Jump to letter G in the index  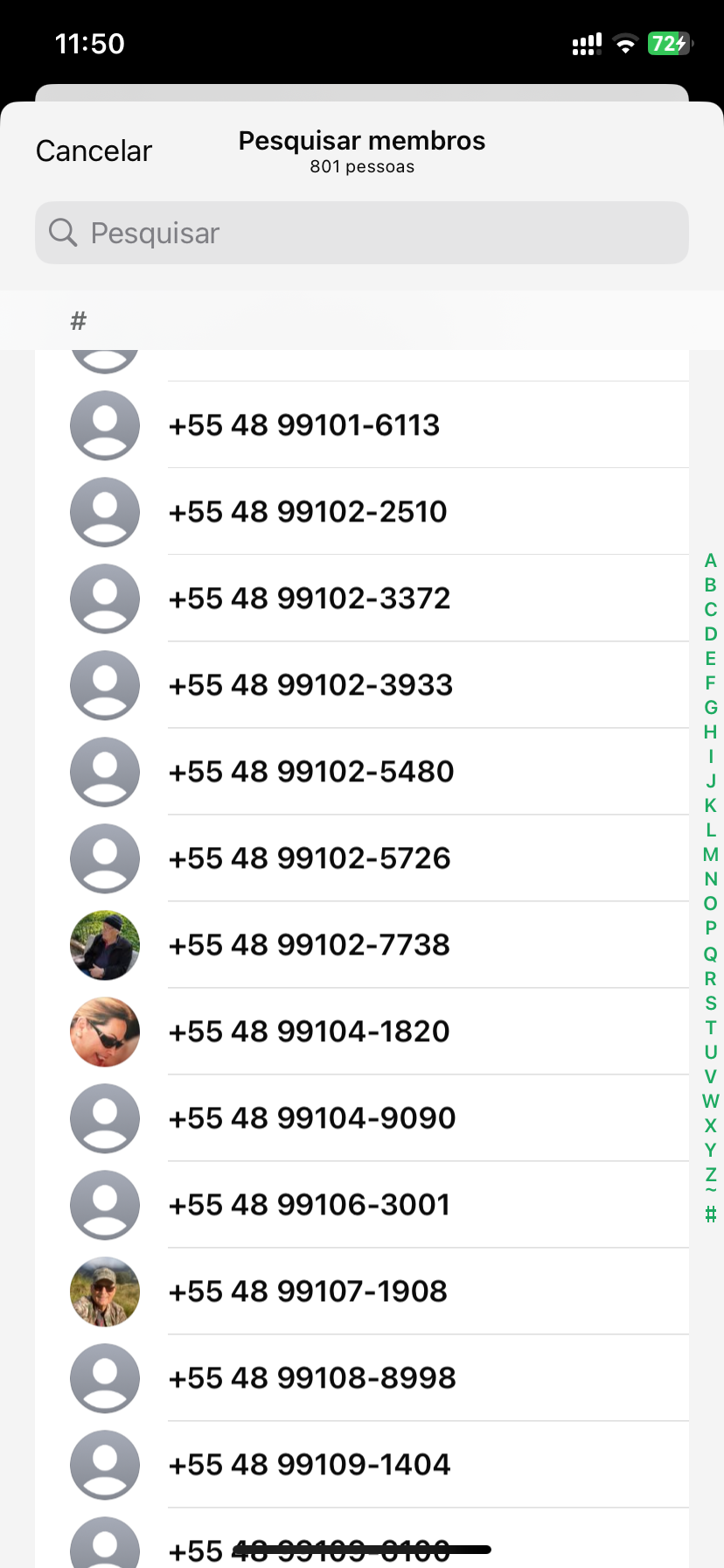(710, 708)
